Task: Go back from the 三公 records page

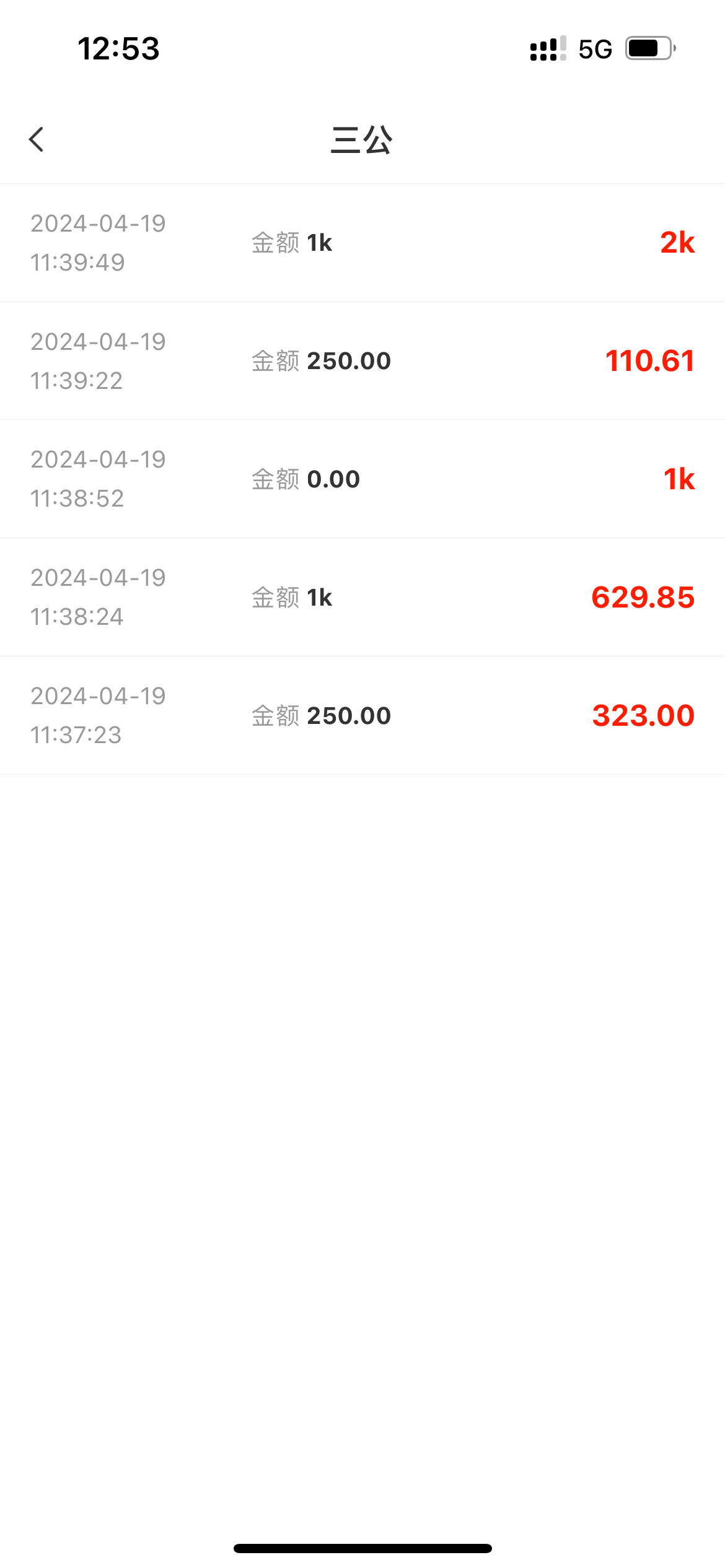Action: pyautogui.click(x=37, y=139)
